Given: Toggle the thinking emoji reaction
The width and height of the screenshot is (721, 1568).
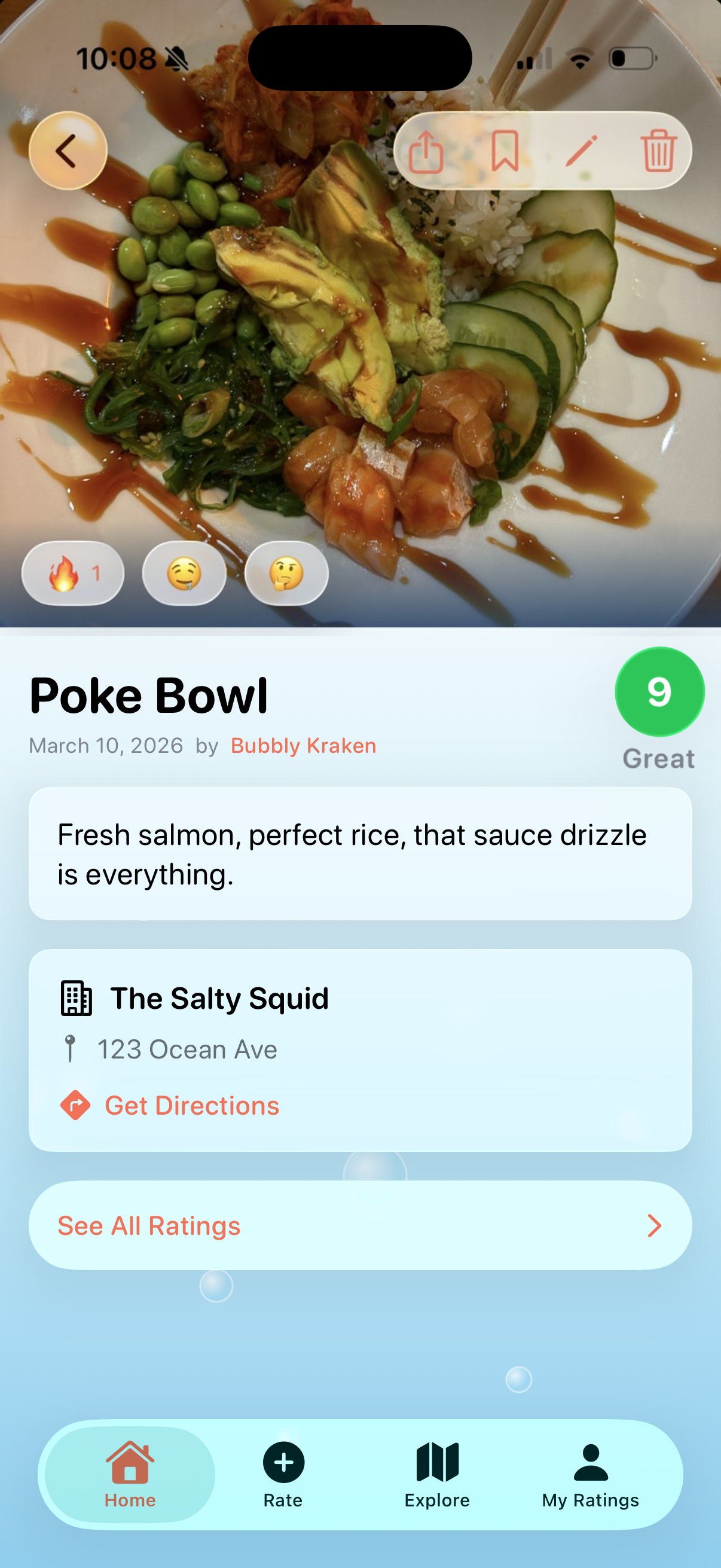Looking at the screenshot, I should point(286,573).
